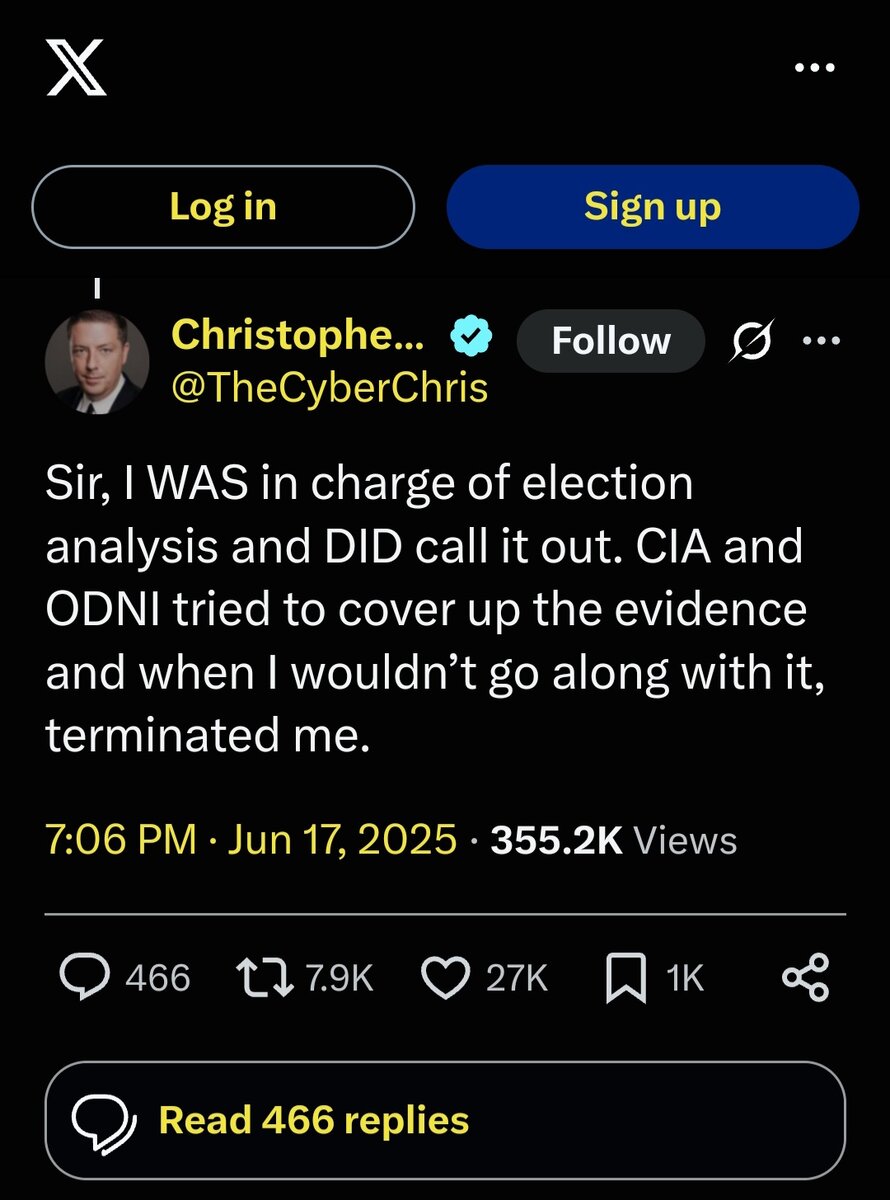Tap the Sign up button

tap(652, 207)
